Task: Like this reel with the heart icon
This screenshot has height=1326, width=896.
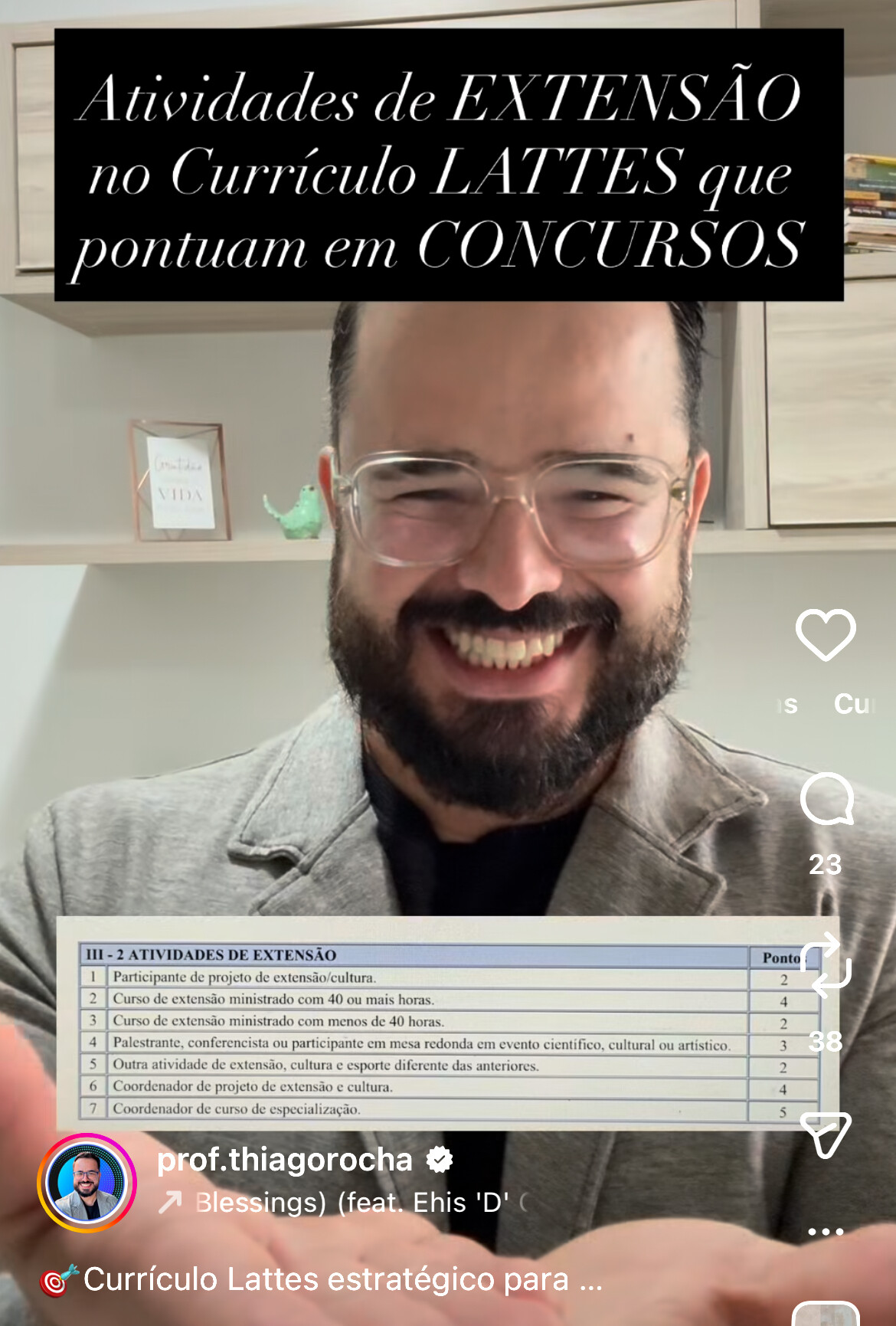Action: [x=826, y=634]
